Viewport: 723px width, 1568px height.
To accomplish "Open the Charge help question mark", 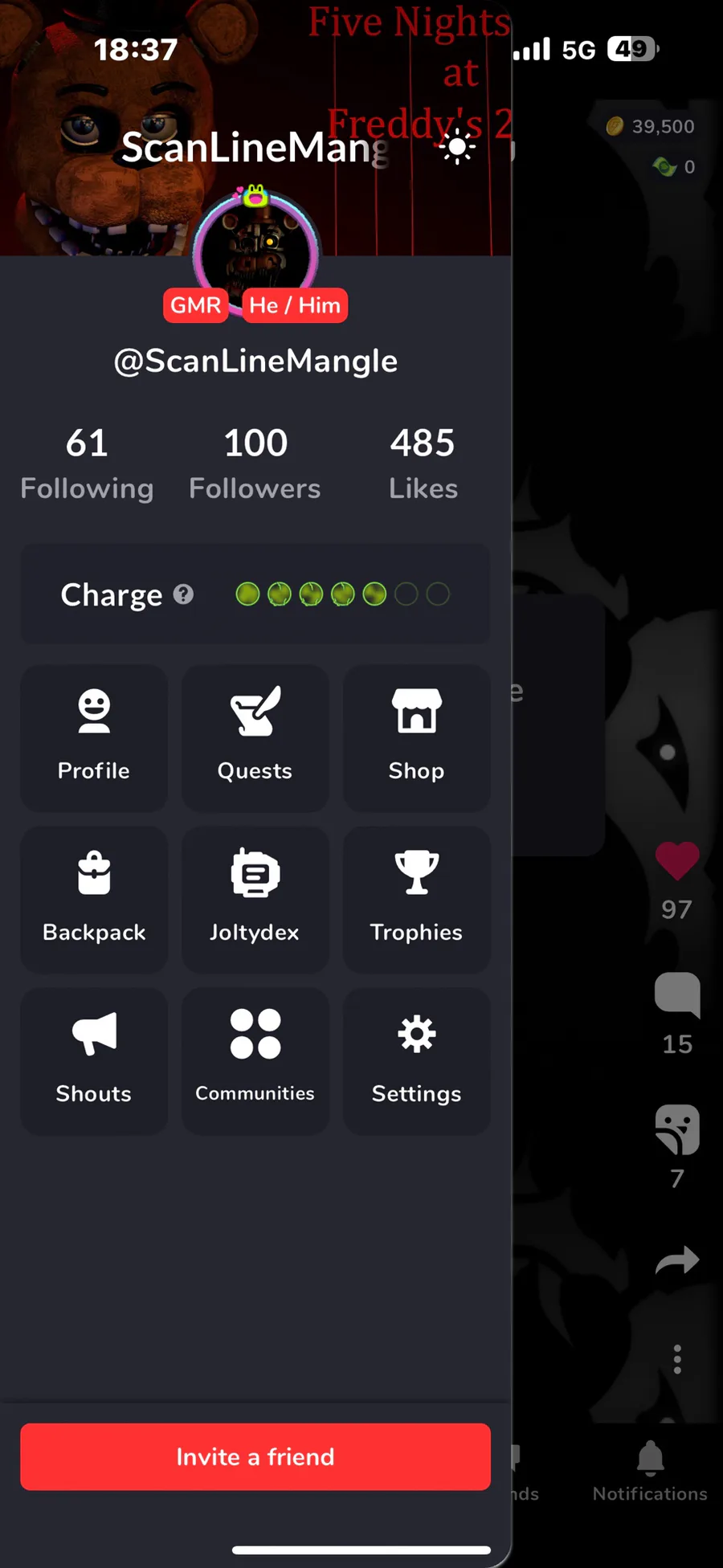I will (x=183, y=594).
